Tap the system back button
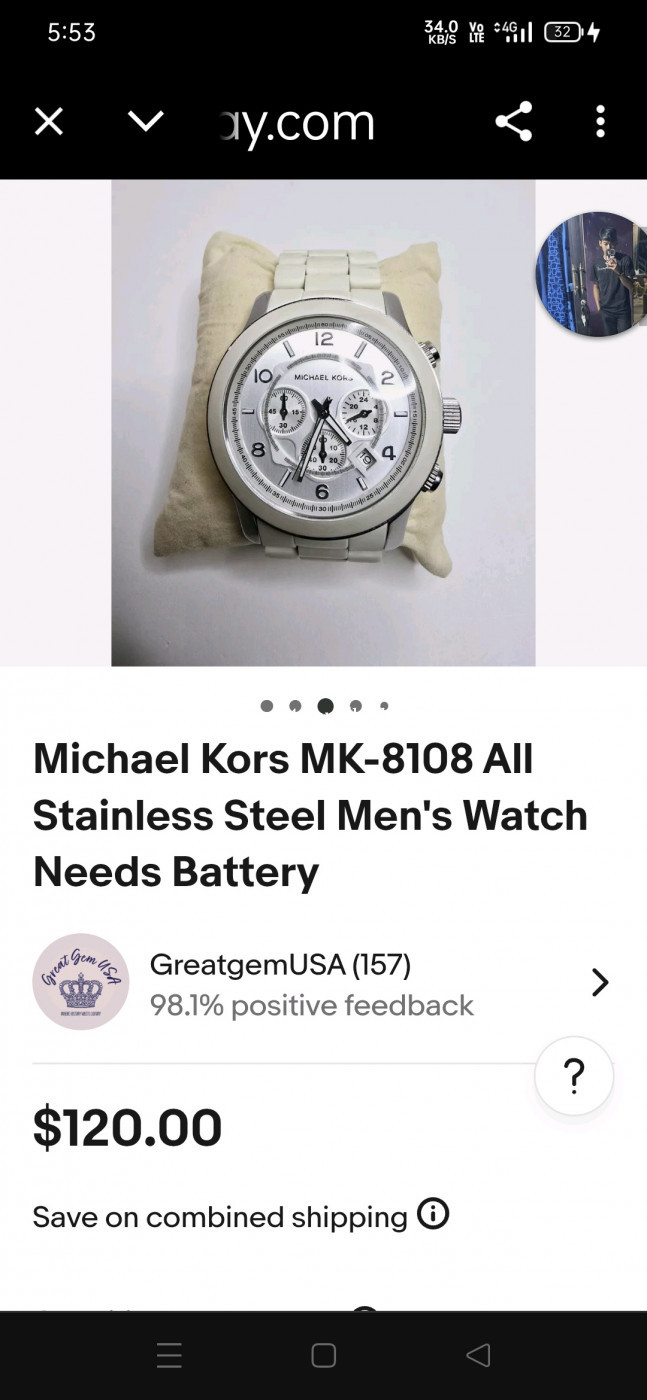Image resolution: width=647 pixels, height=1400 pixels. coord(478,1356)
